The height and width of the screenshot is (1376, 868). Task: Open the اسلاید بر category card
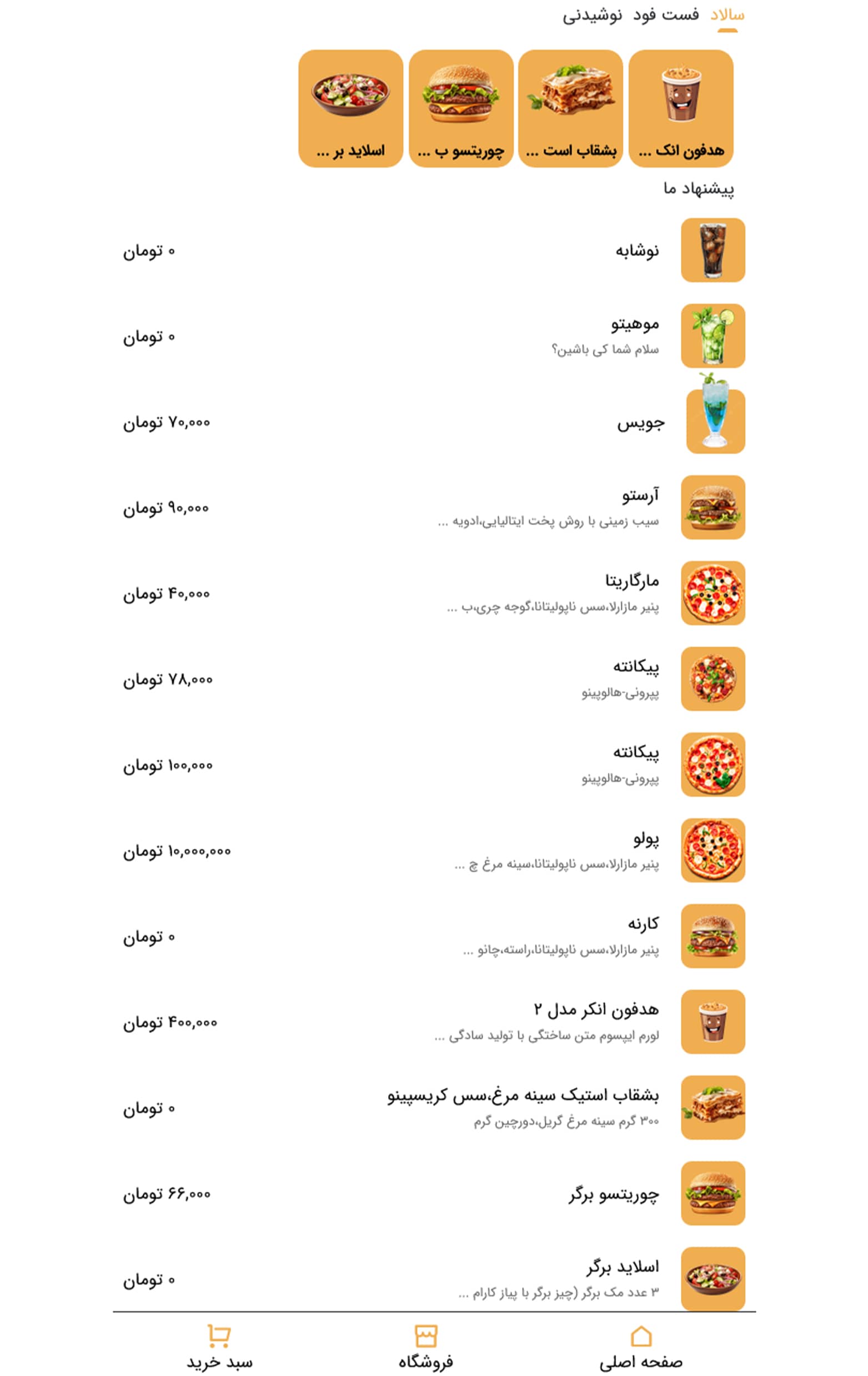click(350, 109)
